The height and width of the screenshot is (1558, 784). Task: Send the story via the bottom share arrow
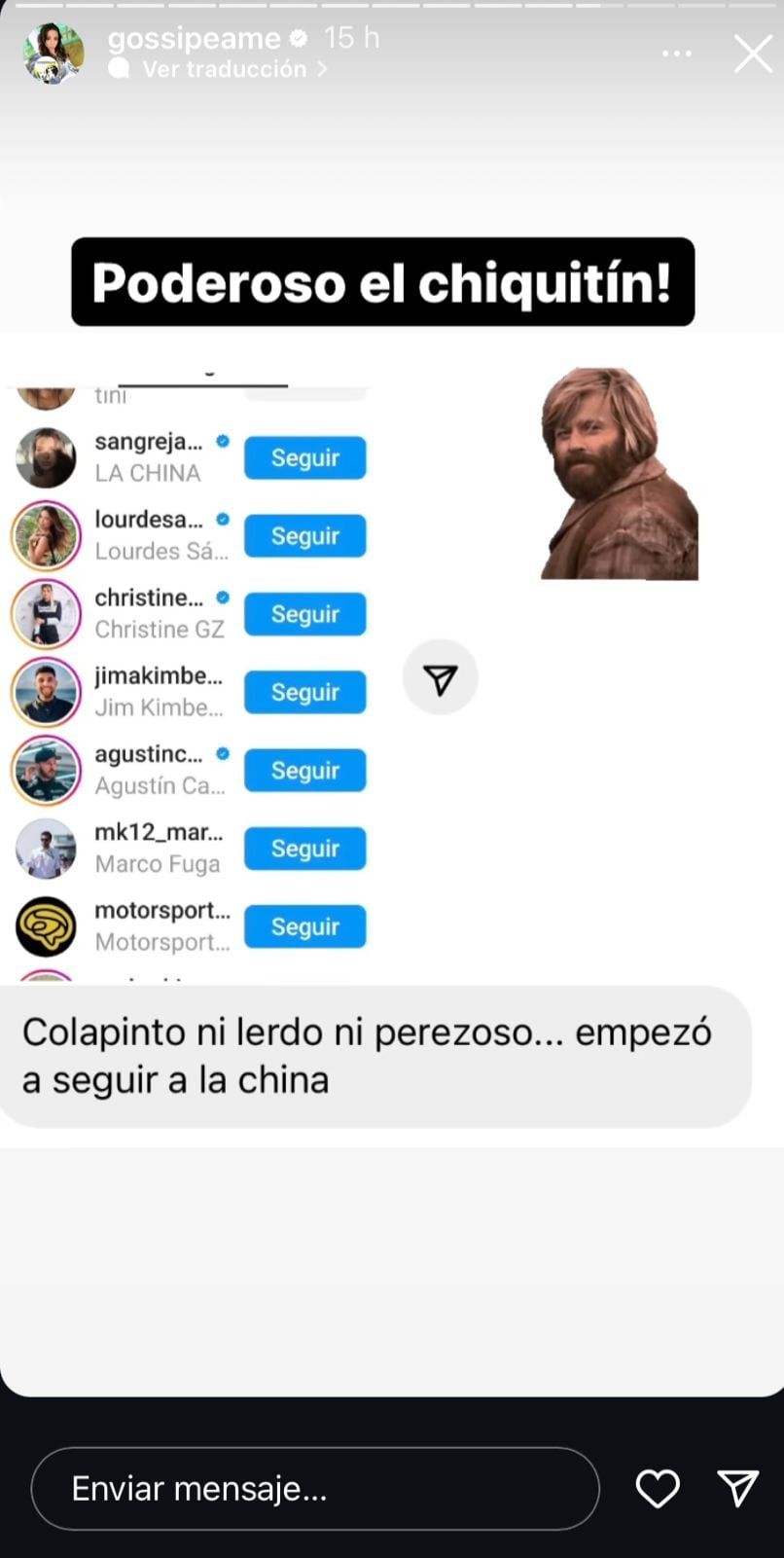tap(740, 1488)
